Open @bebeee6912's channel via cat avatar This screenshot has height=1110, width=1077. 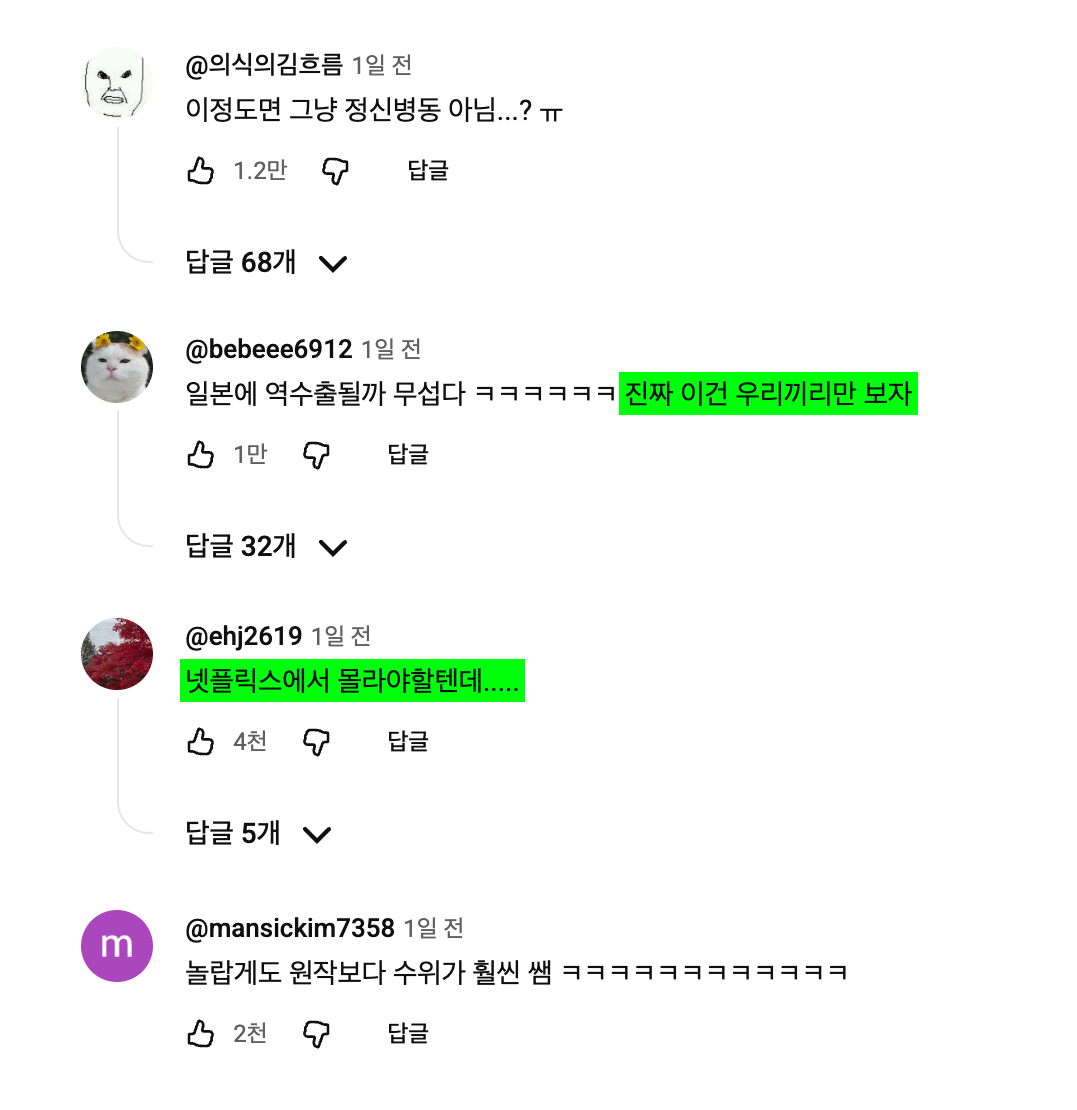point(117,367)
